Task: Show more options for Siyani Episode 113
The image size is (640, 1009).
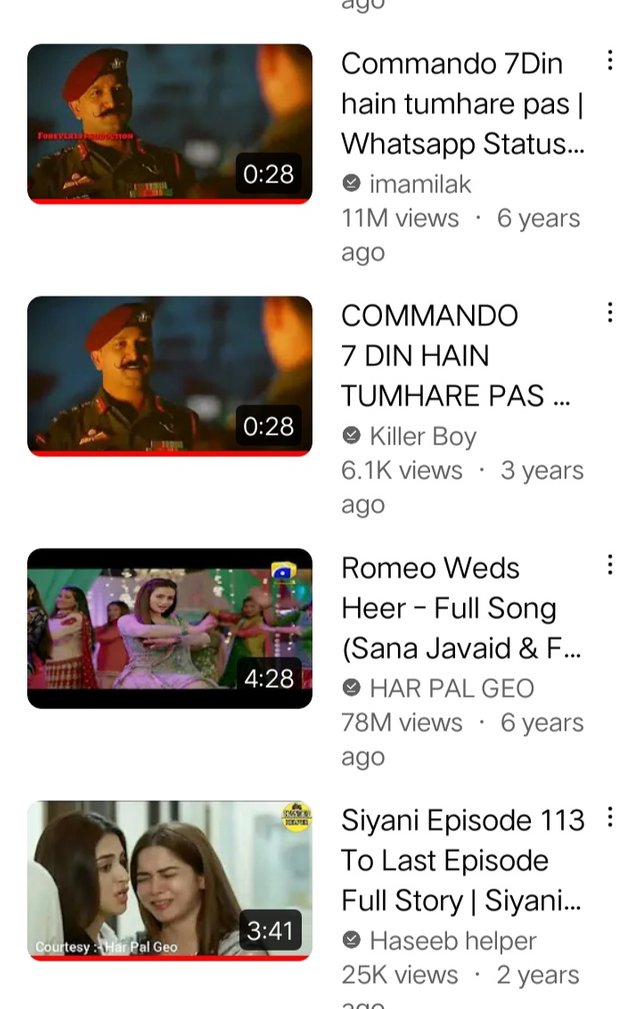Action: pyautogui.click(x=609, y=818)
